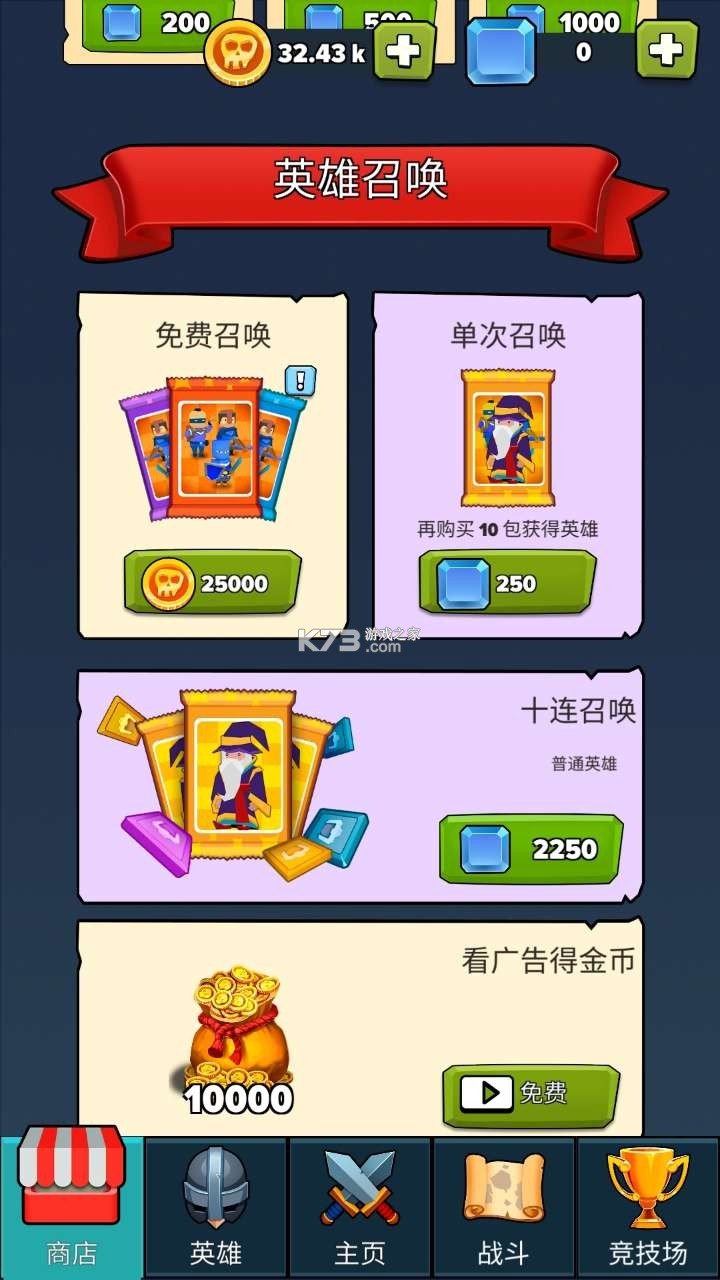Watch ad for free 10000 coins
This screenshot has height=1280, width=720.
[531, 1094]
